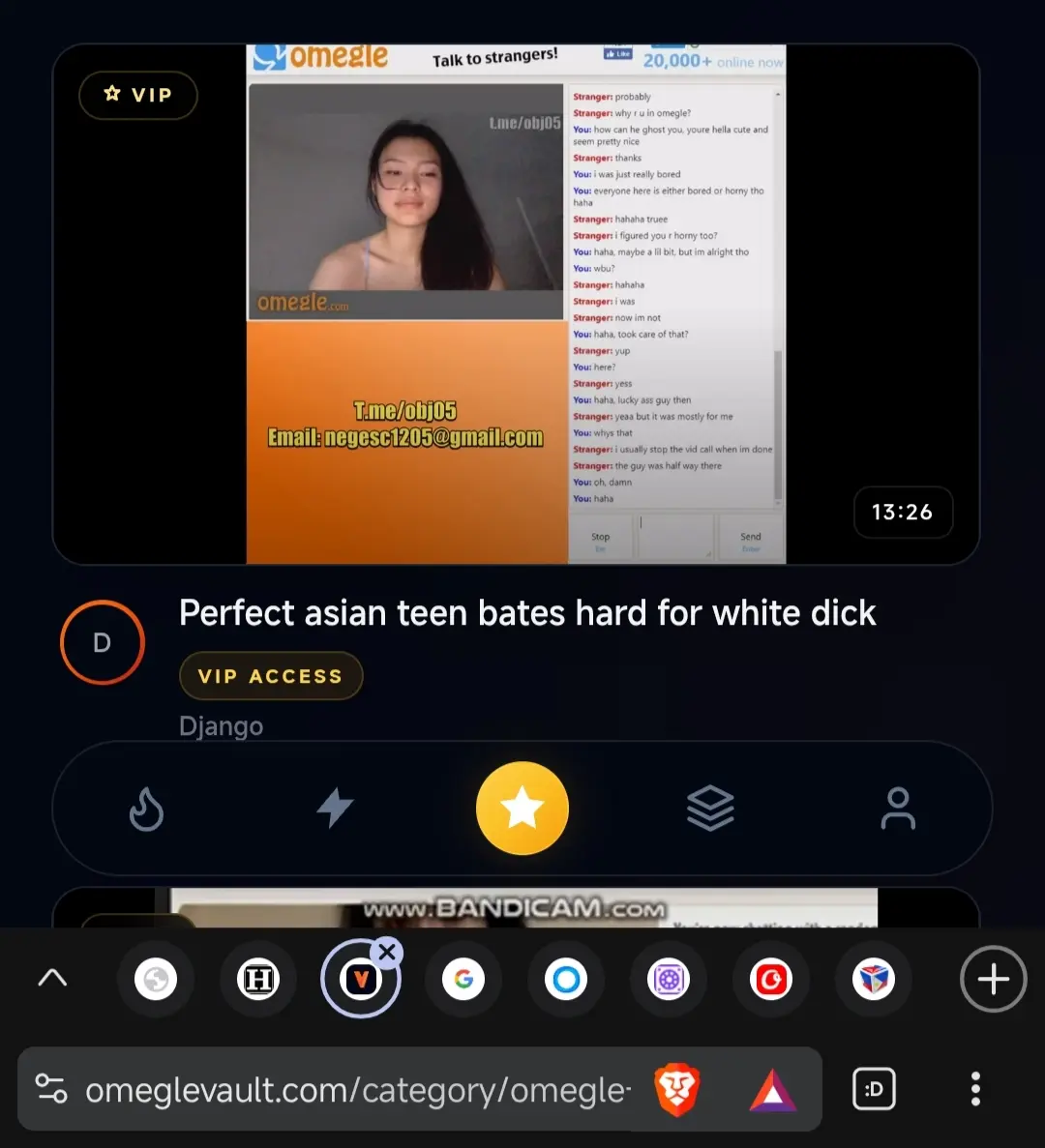Screen dimensions: 1045x1148
Task: Open the trending flame tab
Action: click(x=146, y=809)
